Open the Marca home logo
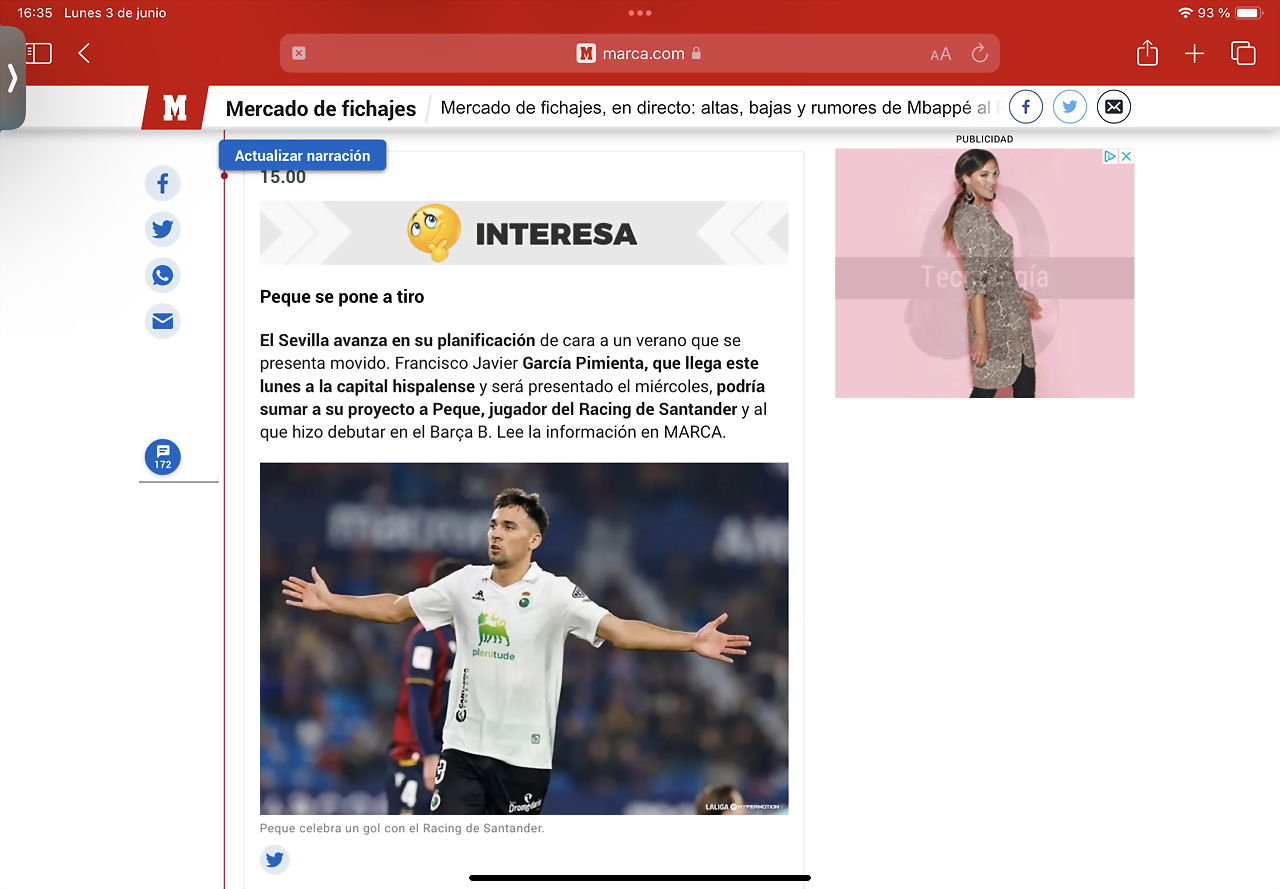Image resolution: width=1280 pixels, height=889 pixels. tap(174, 108)
